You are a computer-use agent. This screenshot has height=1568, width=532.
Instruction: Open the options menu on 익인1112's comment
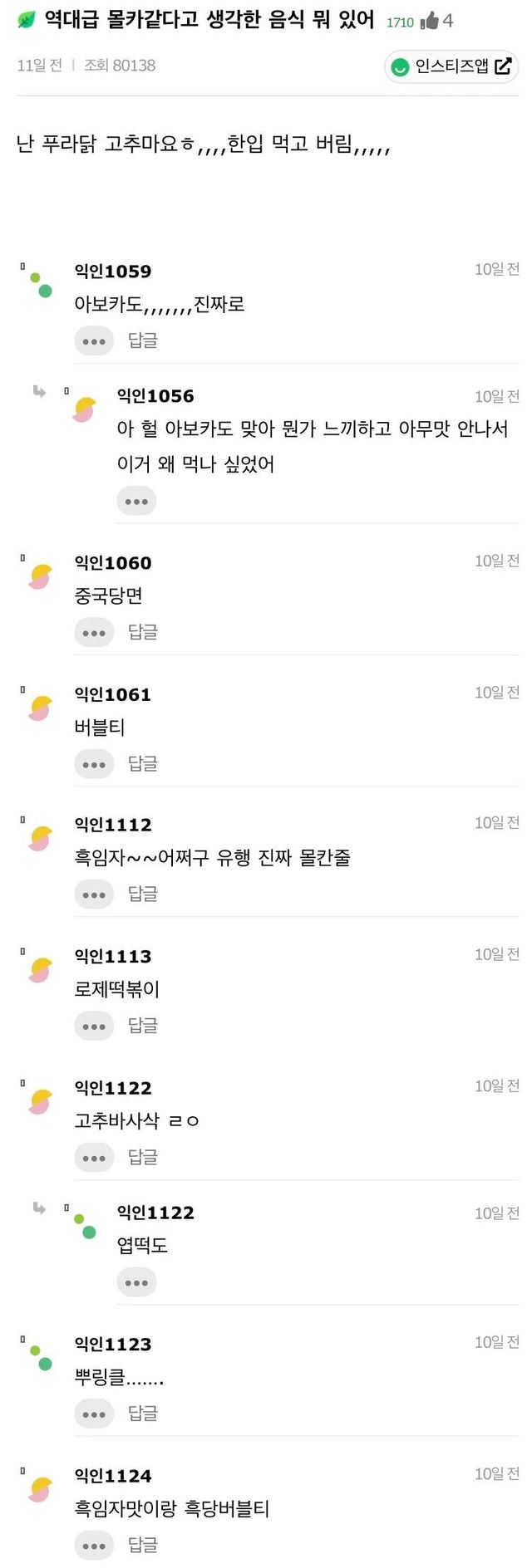94,894
